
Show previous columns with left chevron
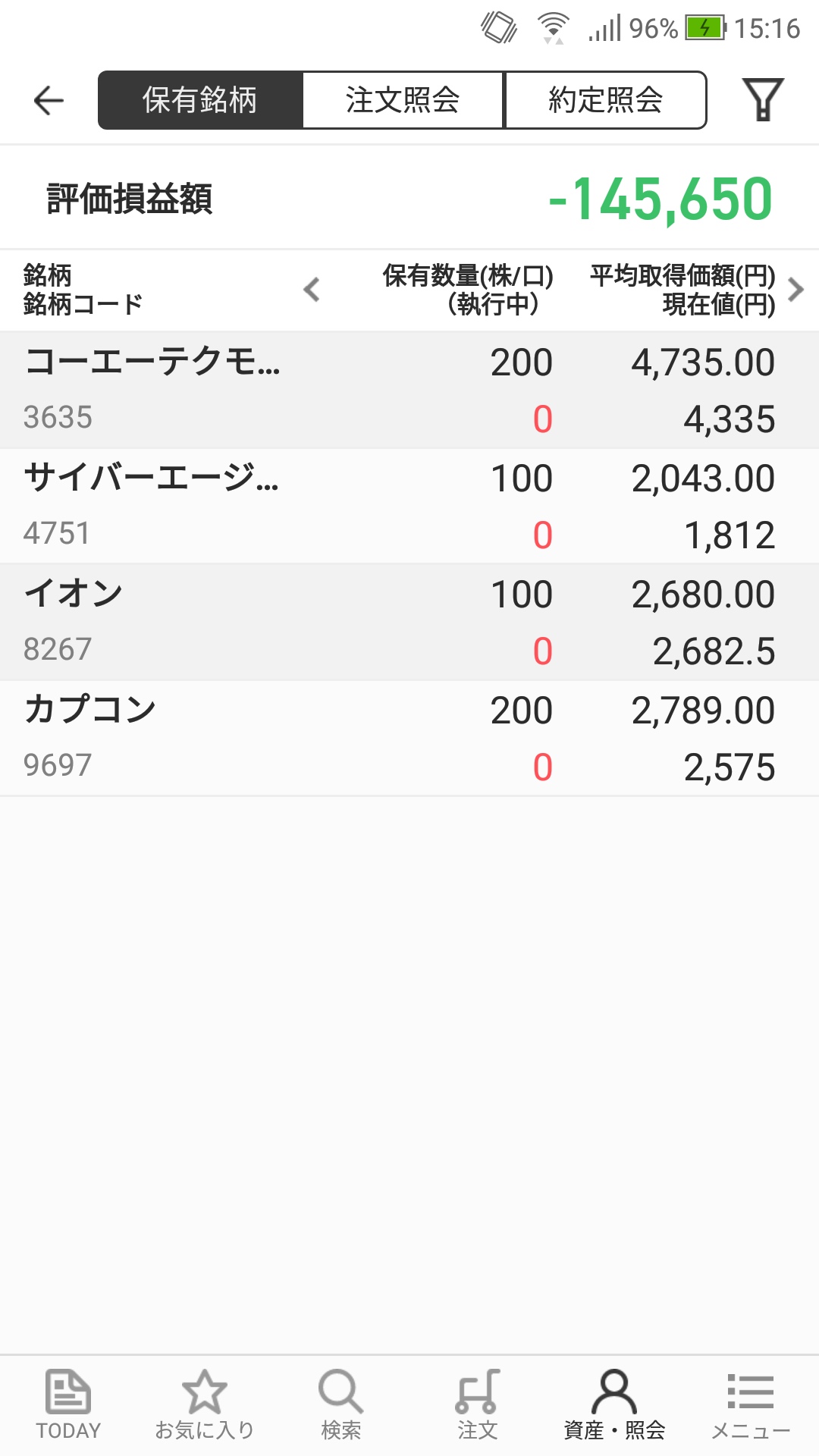tap(312, 290)
